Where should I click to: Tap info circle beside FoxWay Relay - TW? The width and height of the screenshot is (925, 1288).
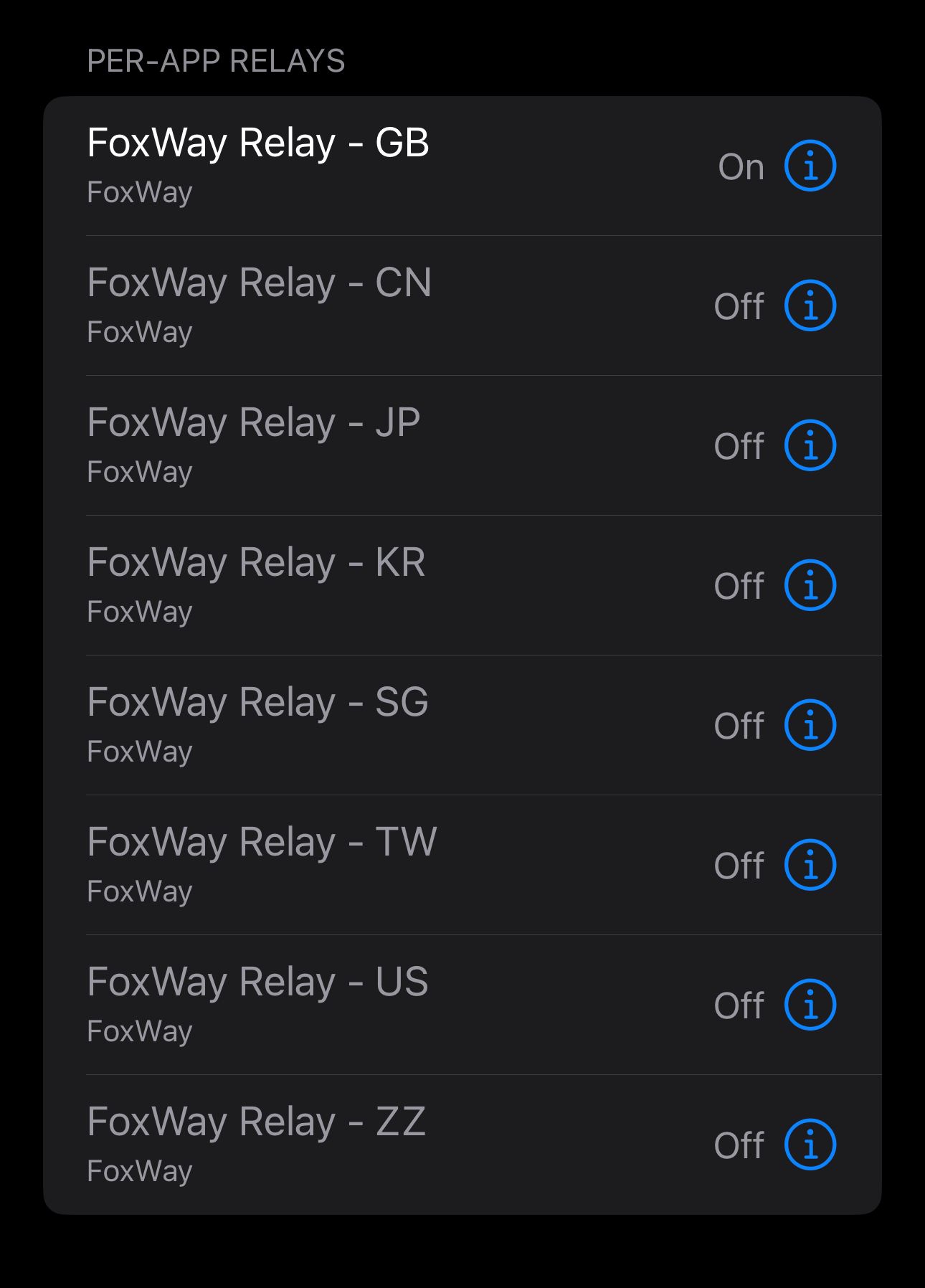click(810, 865)
